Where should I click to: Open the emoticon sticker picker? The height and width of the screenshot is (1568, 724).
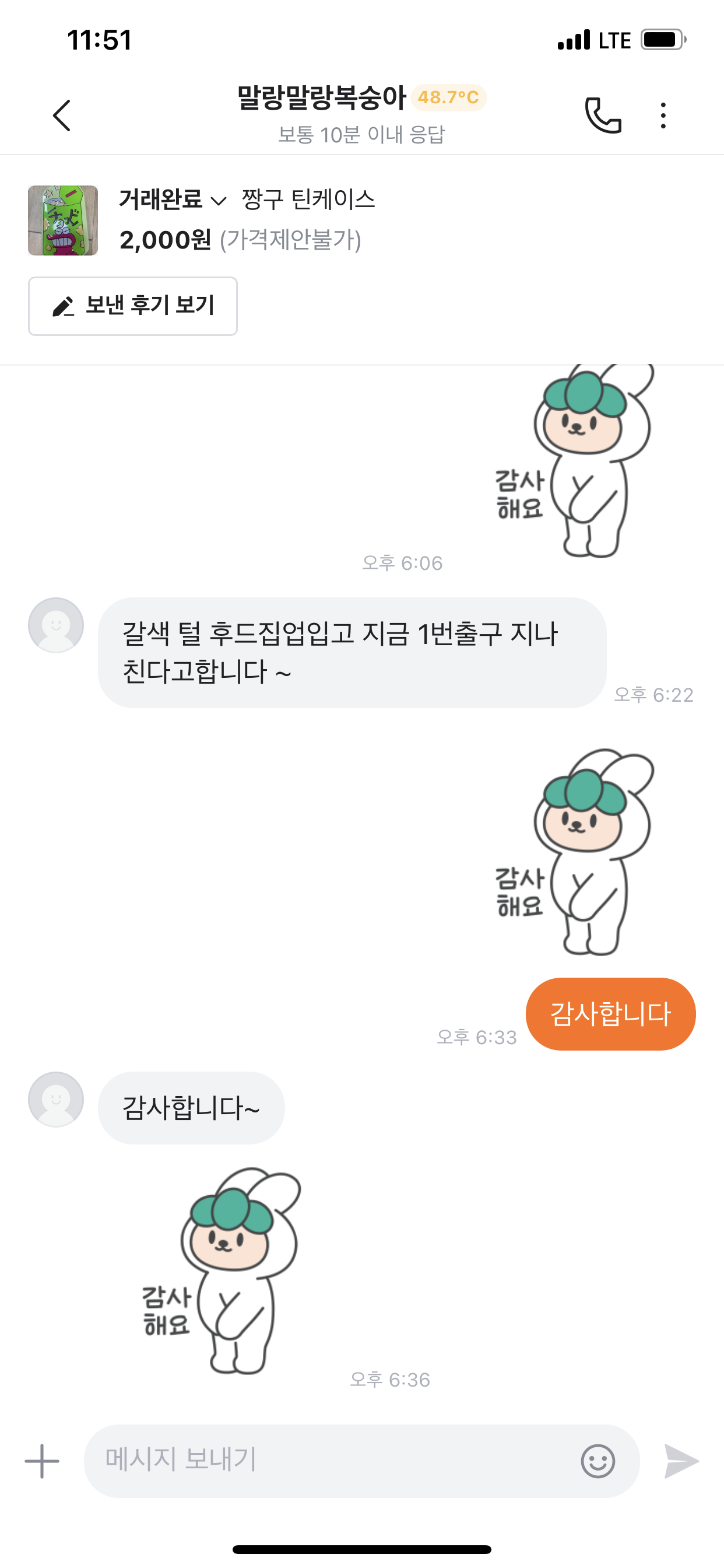click(598, 1461)
